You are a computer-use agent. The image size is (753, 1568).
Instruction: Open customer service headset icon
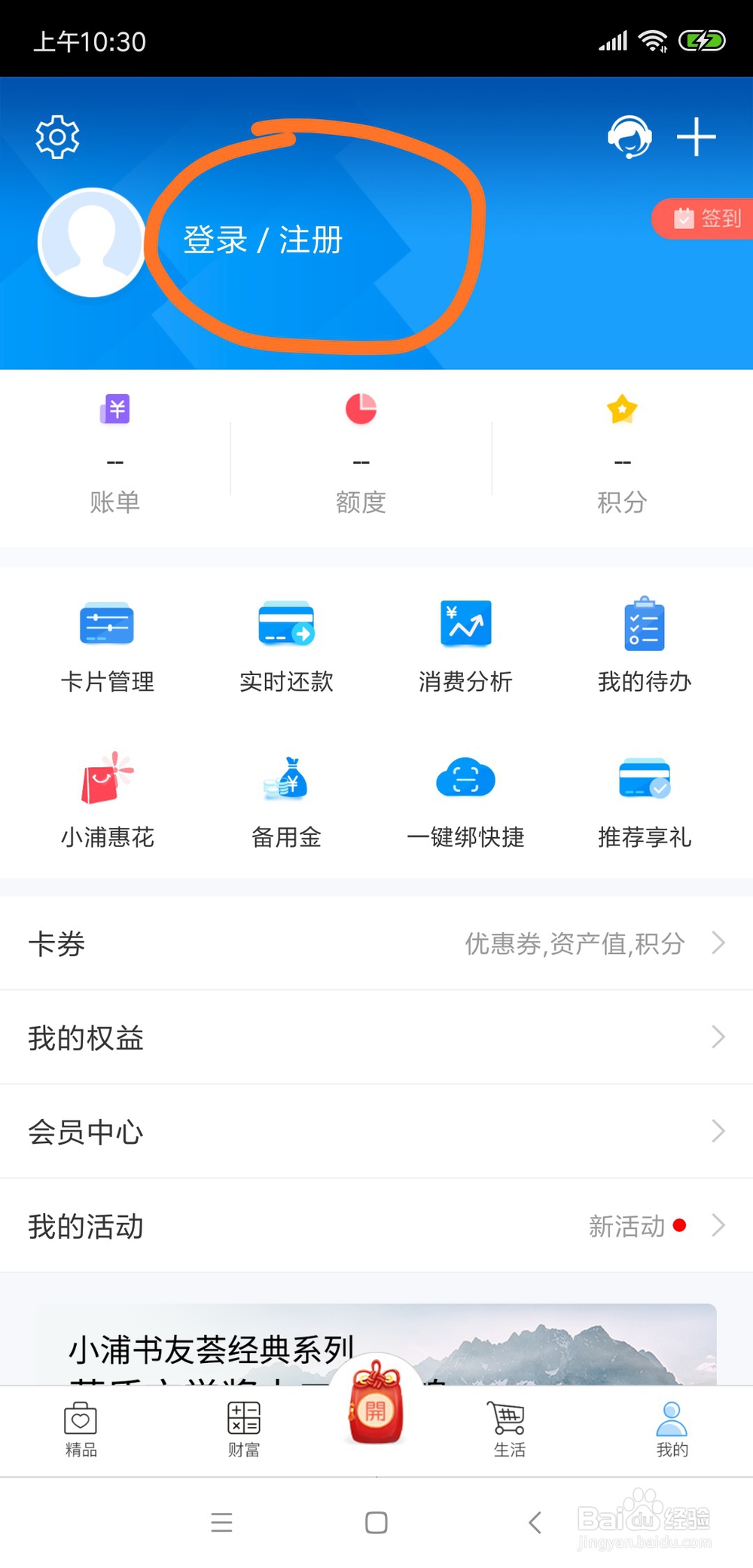(x=630, y=137)
